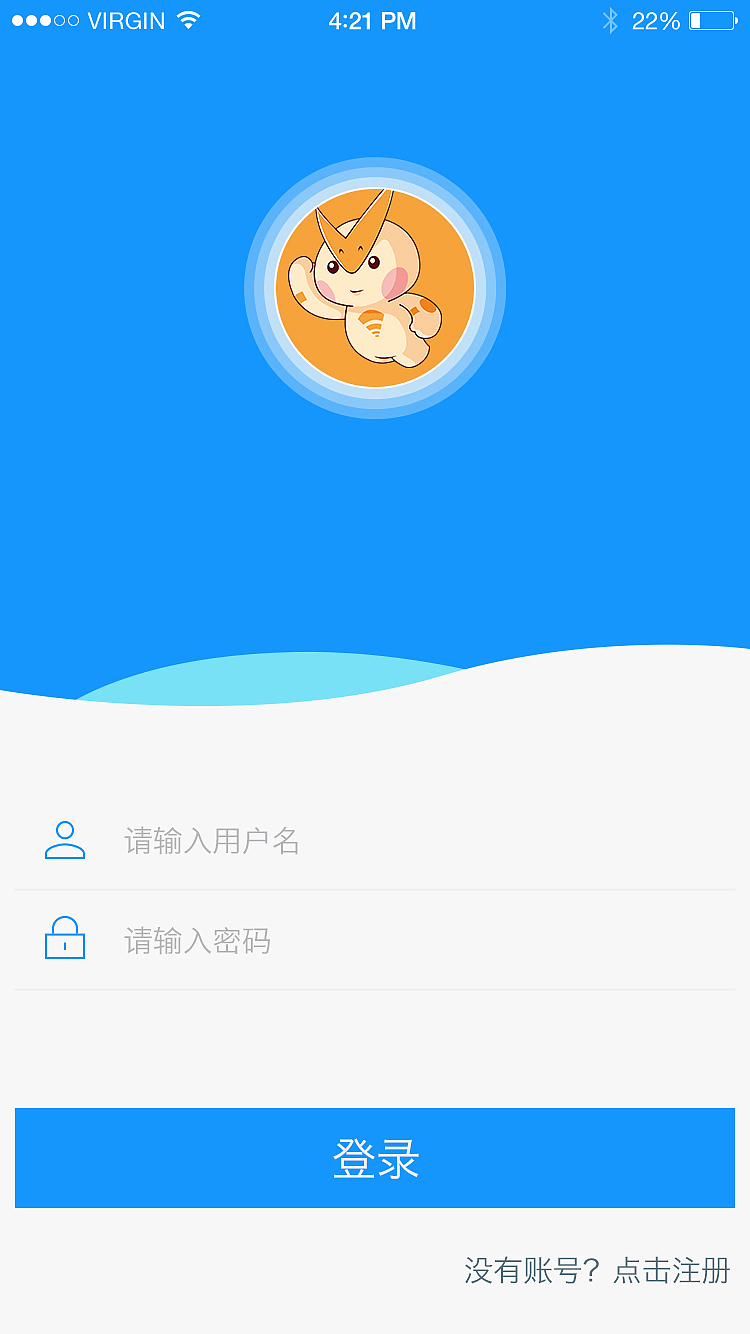Tap the padlock icon beside the password field

pos(64,940)
